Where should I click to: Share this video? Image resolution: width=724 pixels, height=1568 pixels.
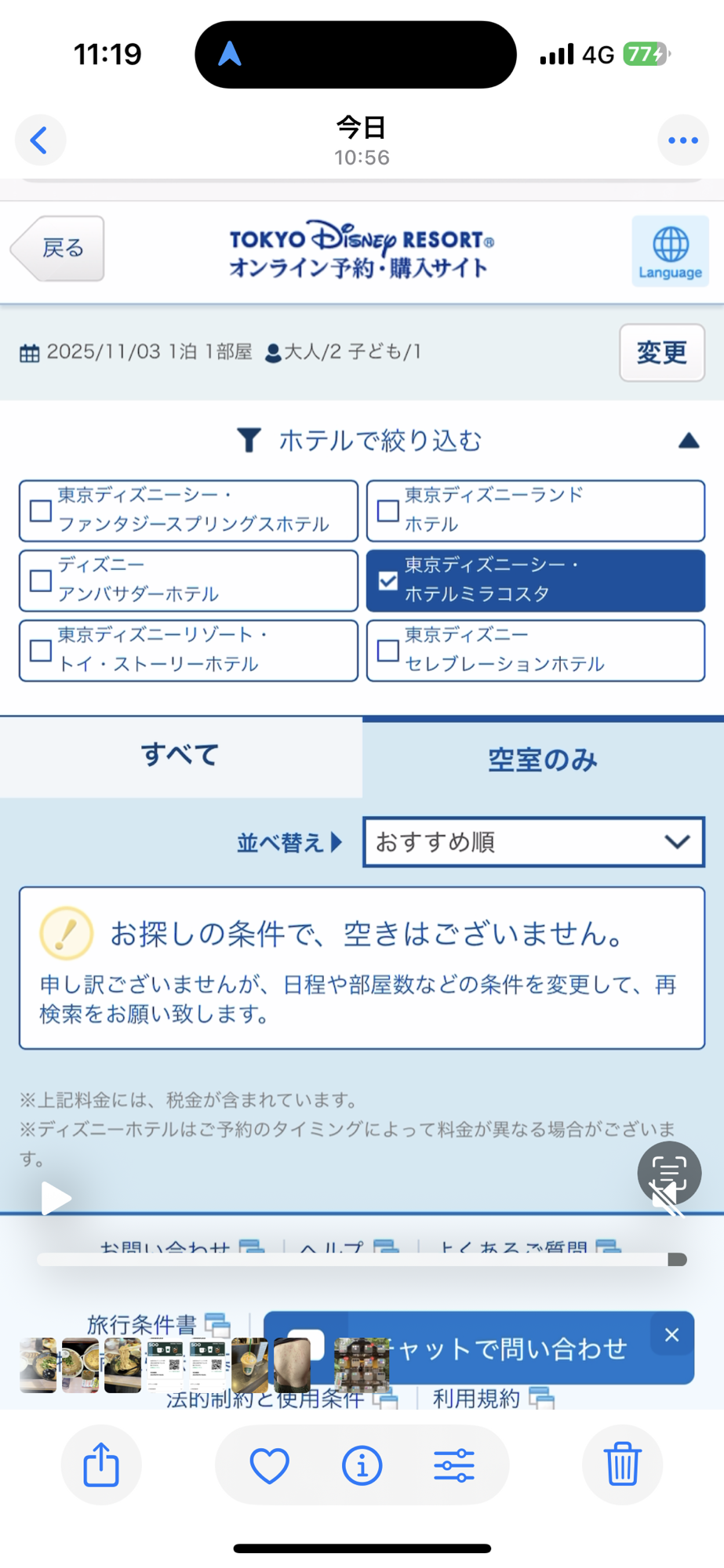pyautogui.click(x=101, y=1465)
